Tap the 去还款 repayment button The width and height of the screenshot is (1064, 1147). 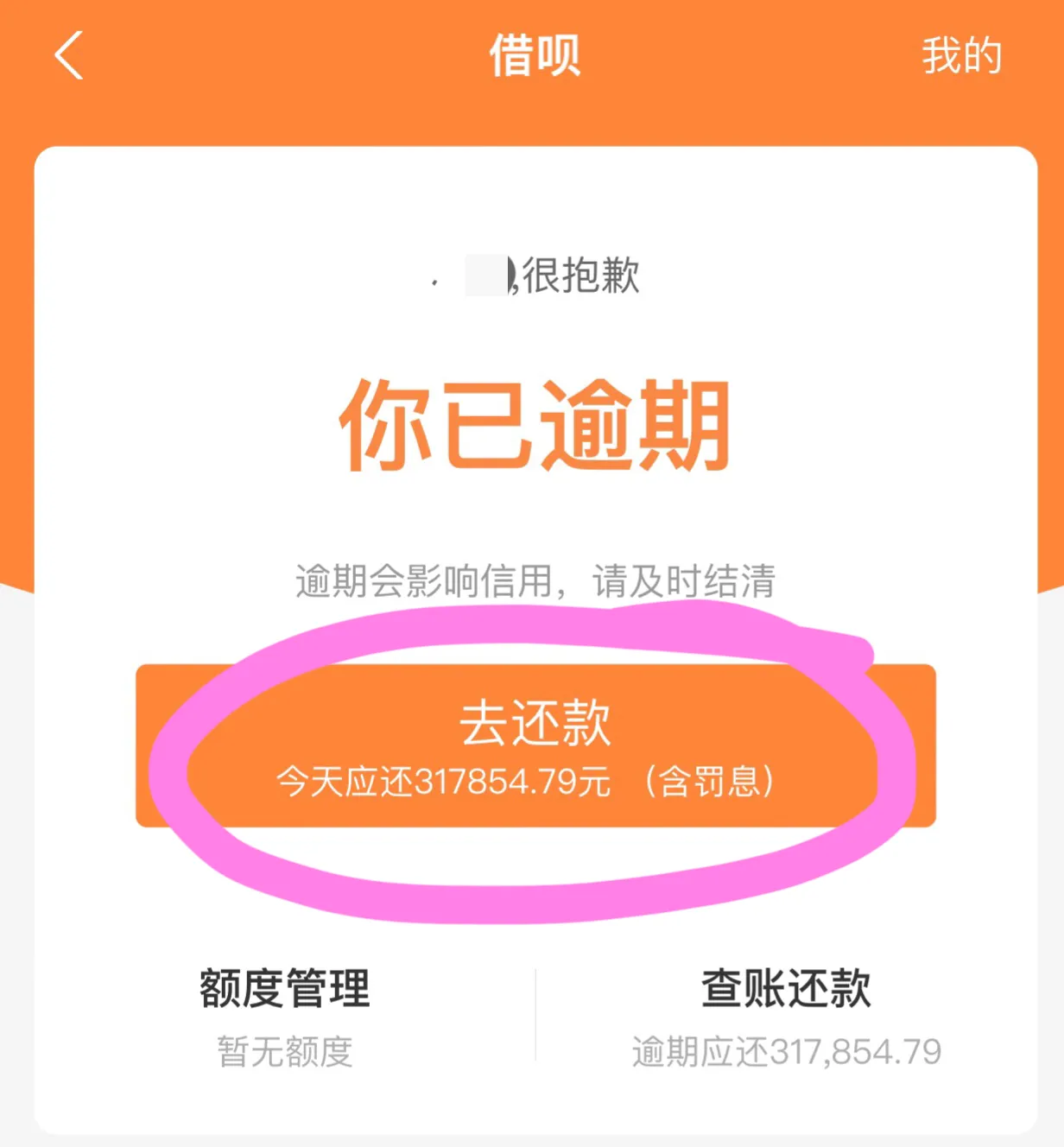tap(535, 745)
